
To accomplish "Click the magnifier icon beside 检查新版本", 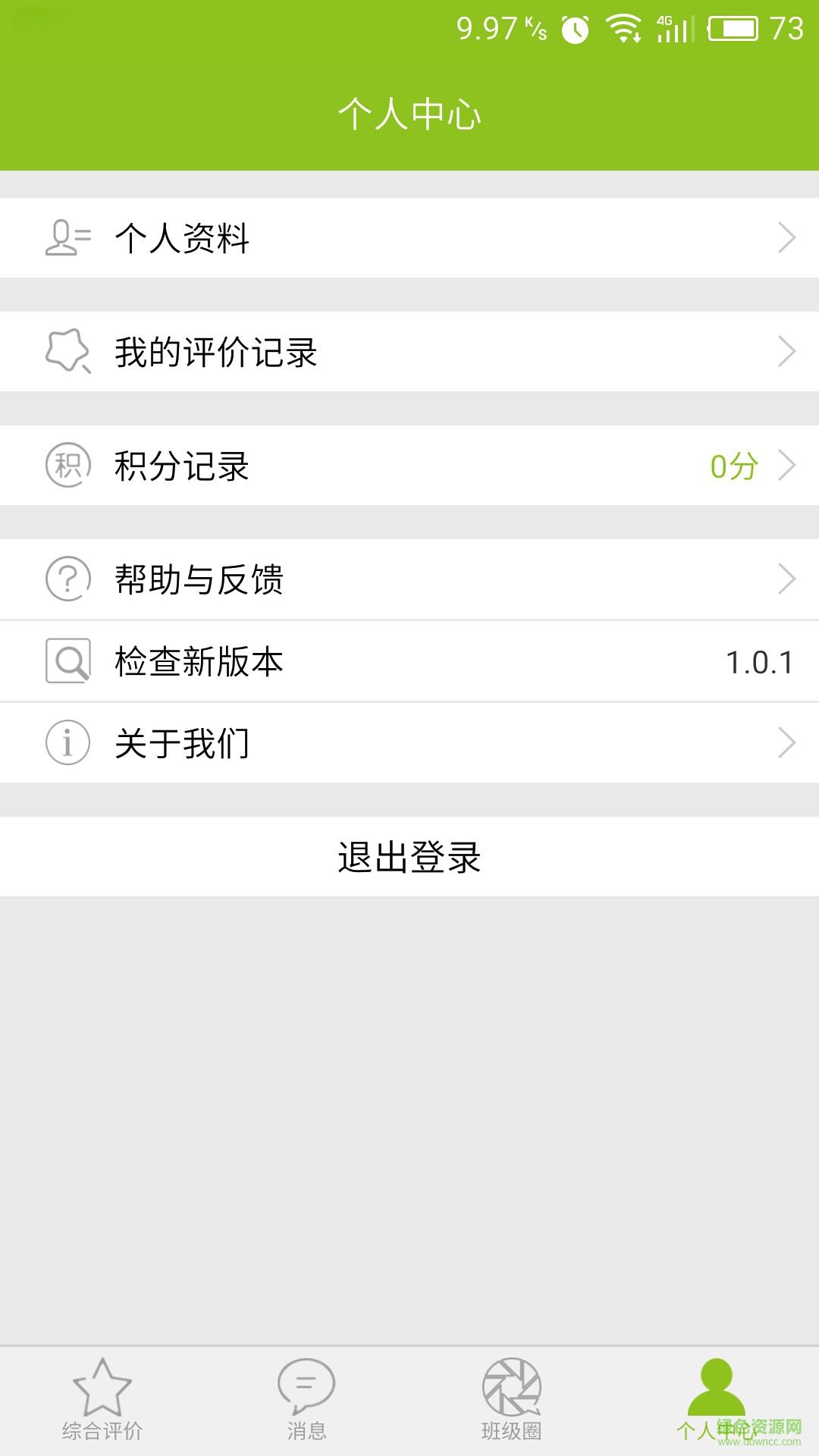I will [x=67, y=661].
